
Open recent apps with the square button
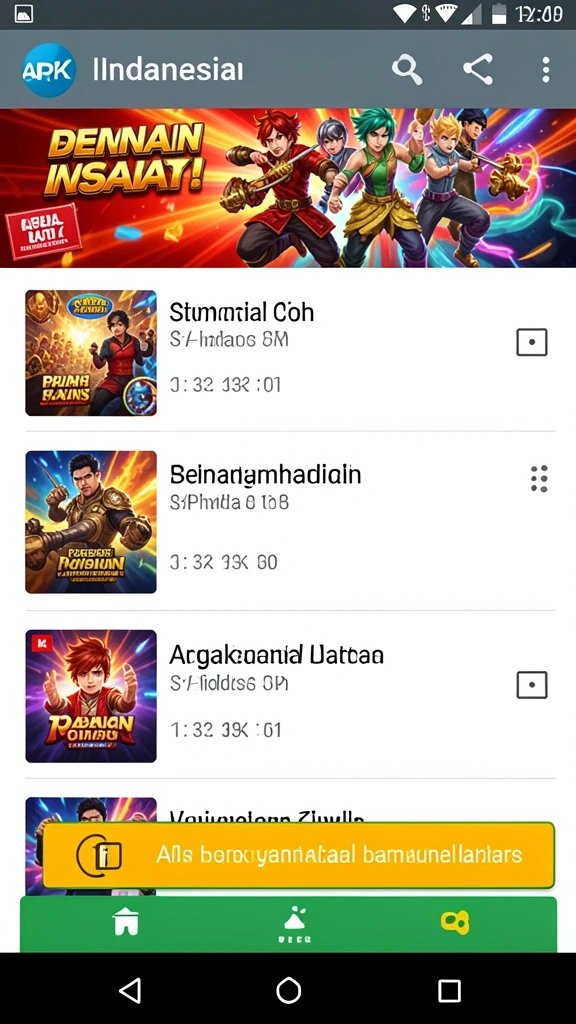point(449,991)
